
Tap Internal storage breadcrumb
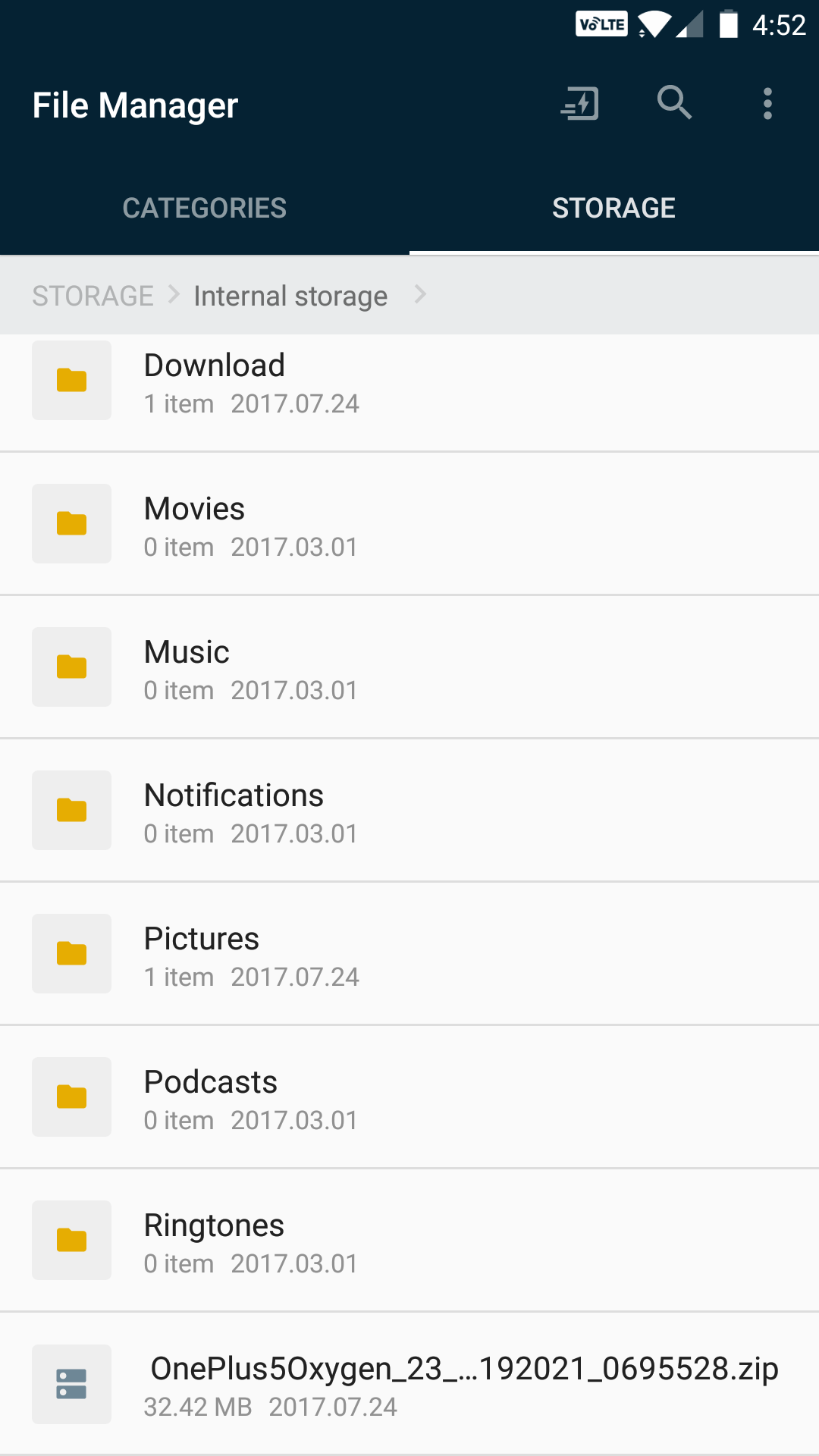[290, 296]
